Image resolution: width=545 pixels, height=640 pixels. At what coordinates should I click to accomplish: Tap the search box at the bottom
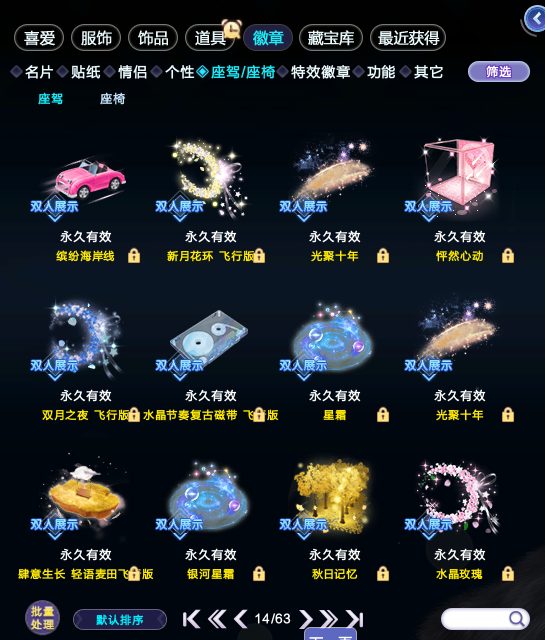click(485, 619)
